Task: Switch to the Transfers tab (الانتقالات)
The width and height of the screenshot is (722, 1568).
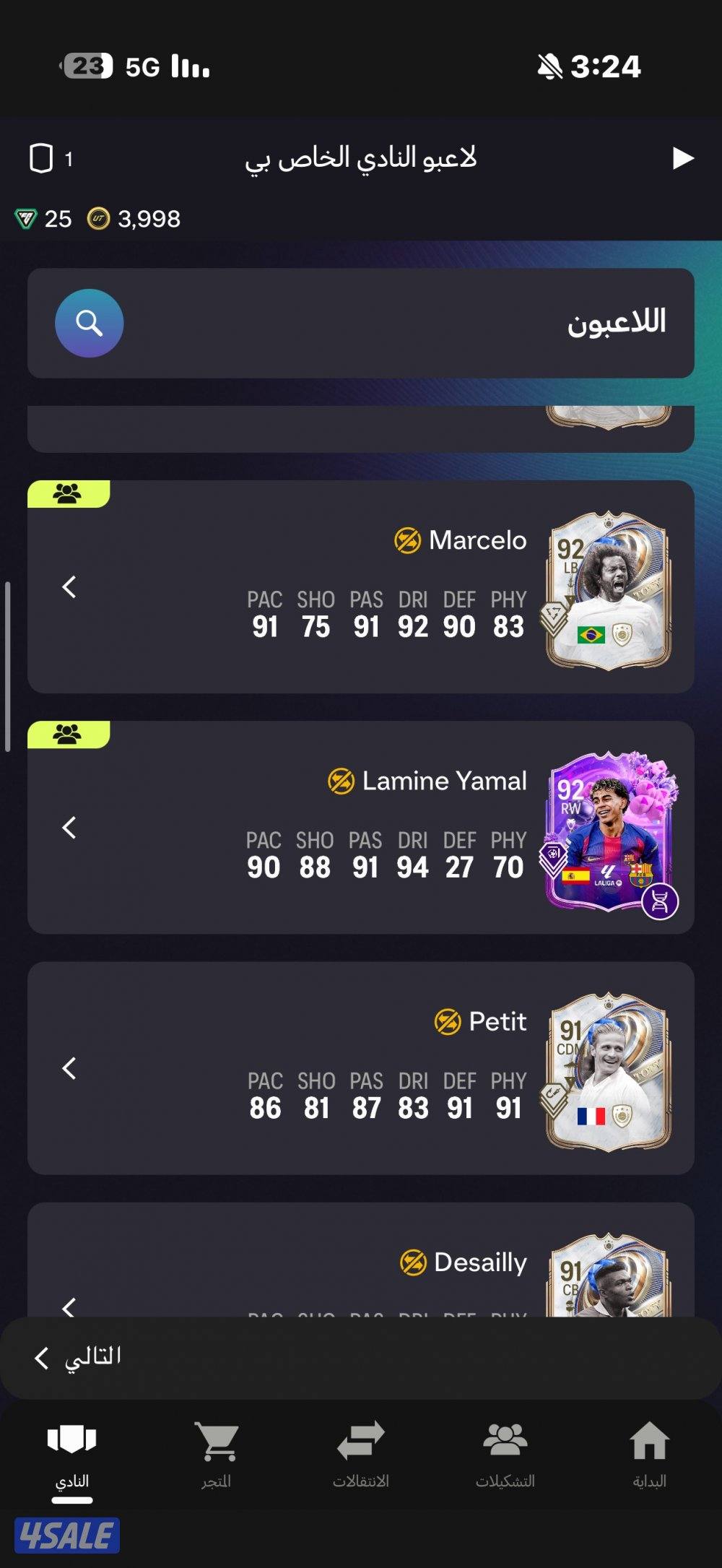Action: [x=360, y=1453]
